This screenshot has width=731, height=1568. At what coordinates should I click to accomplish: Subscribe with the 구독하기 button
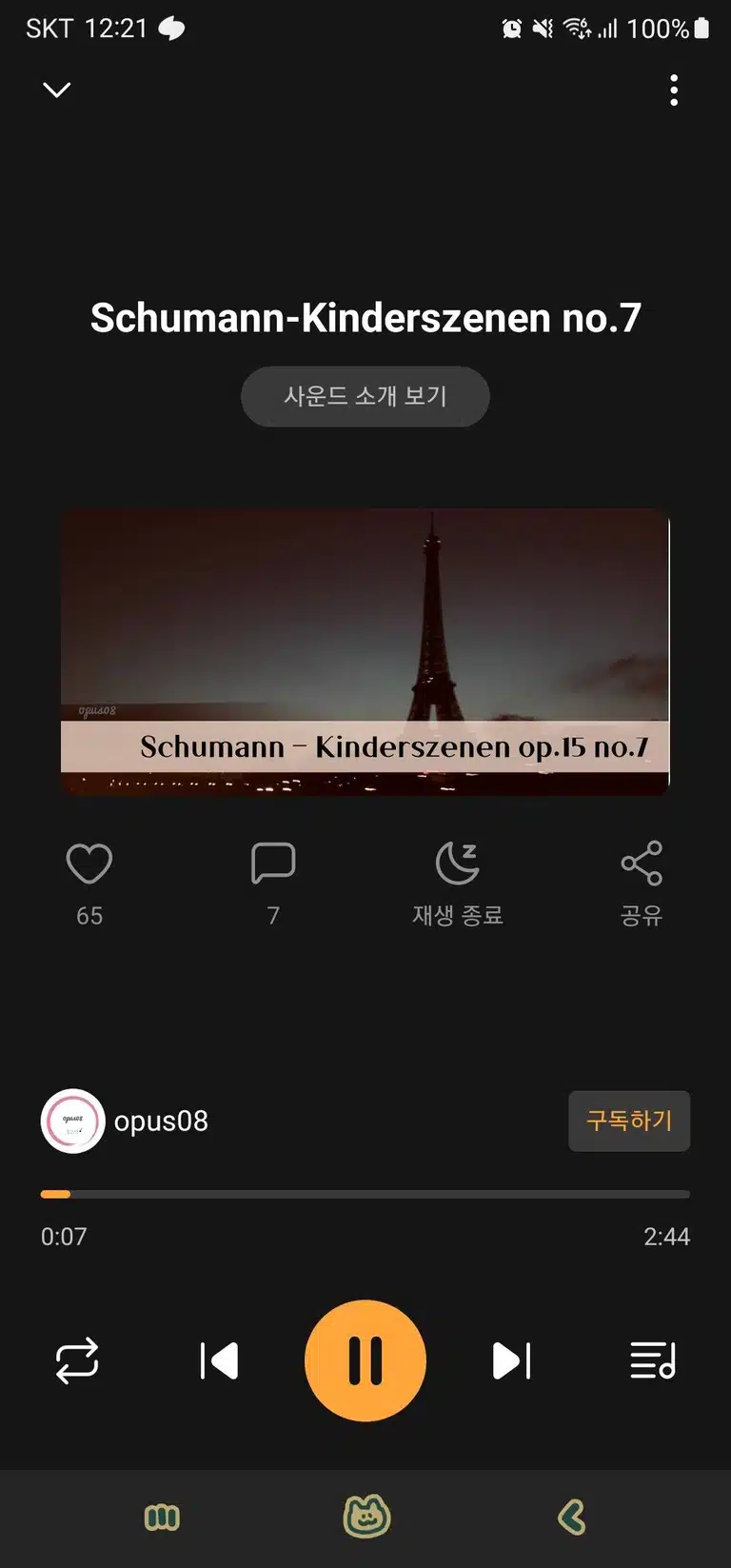point(629,1121)
